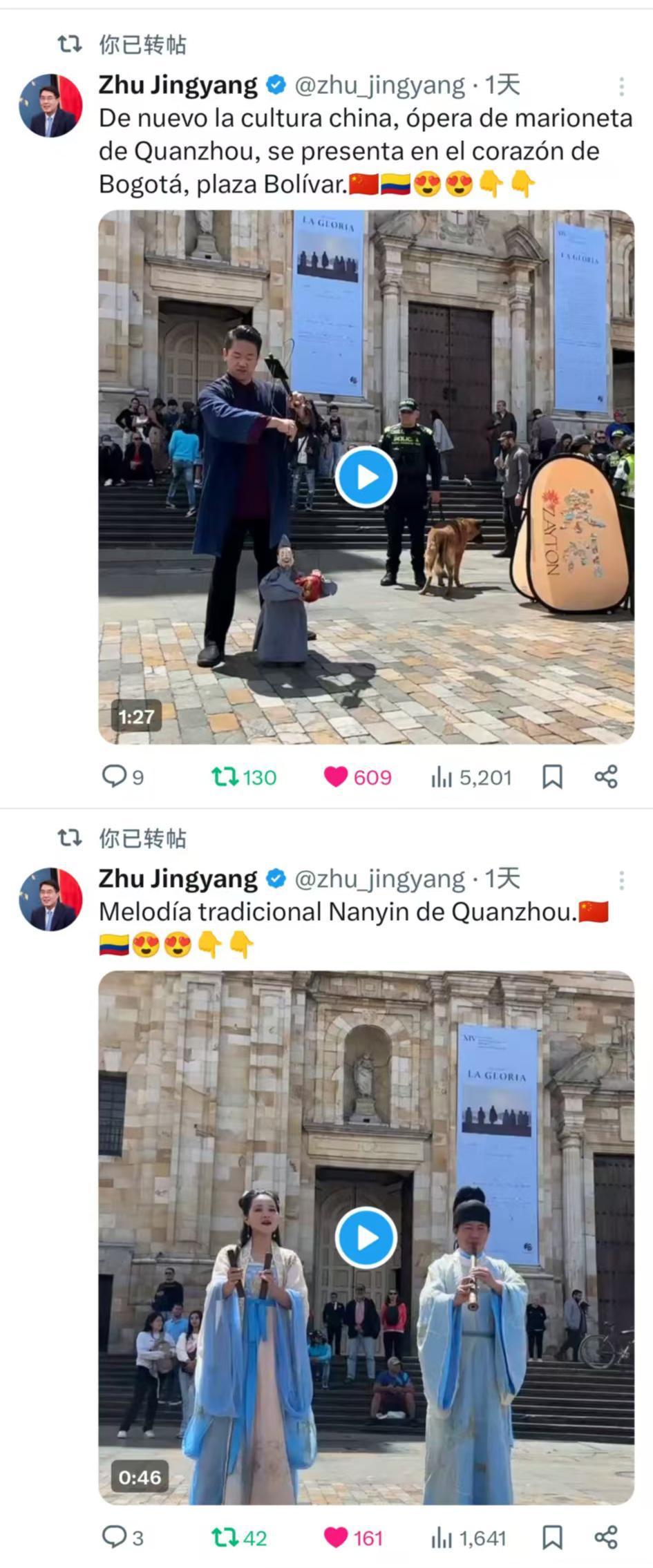The image size is (653, 1568).
Task: Undo repost of the marionette opera post
Action: point(225,777)
